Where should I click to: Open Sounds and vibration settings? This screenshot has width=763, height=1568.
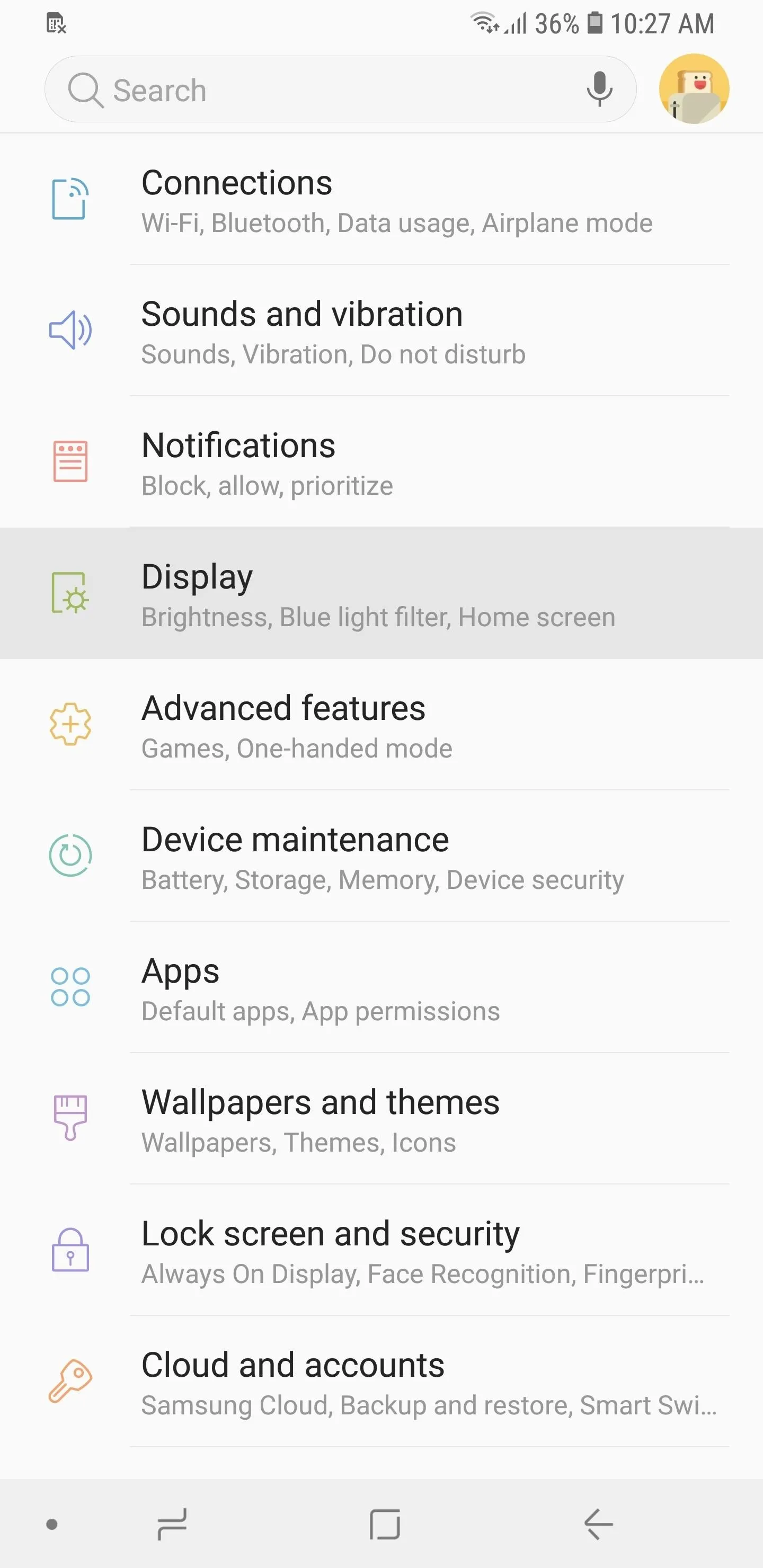click(381, 331)
